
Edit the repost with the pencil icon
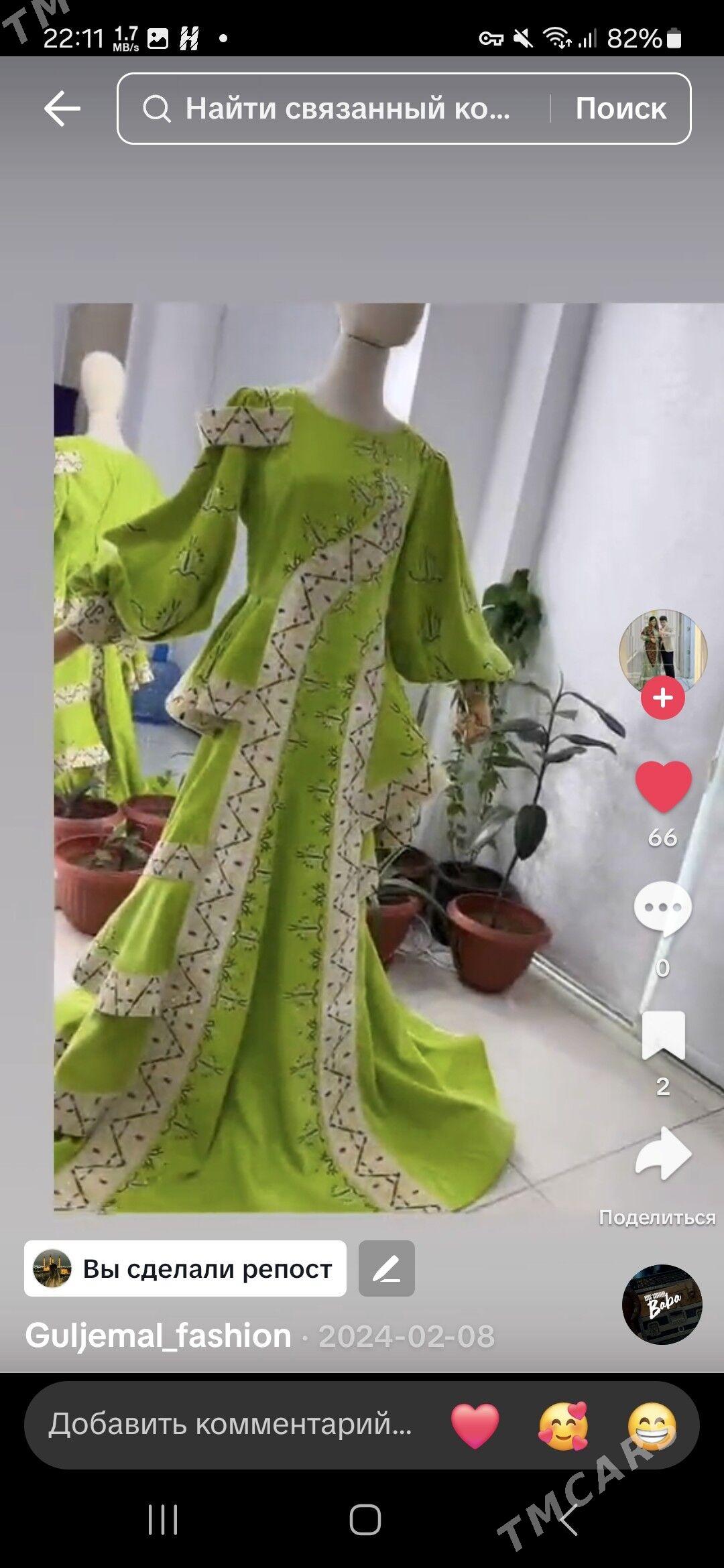(x=386, y=1268)
